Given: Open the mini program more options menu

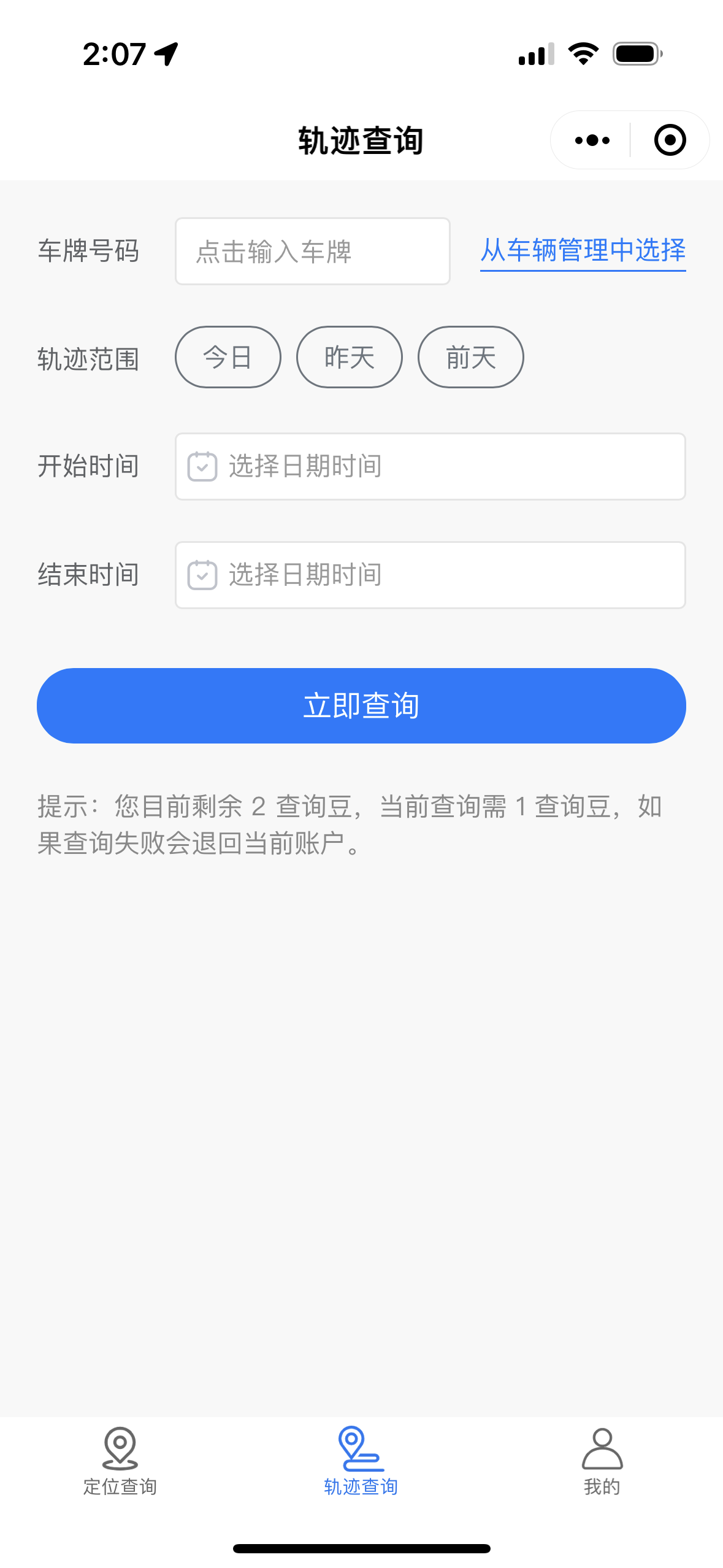Looking at the screenshot, I should point(592,140).
